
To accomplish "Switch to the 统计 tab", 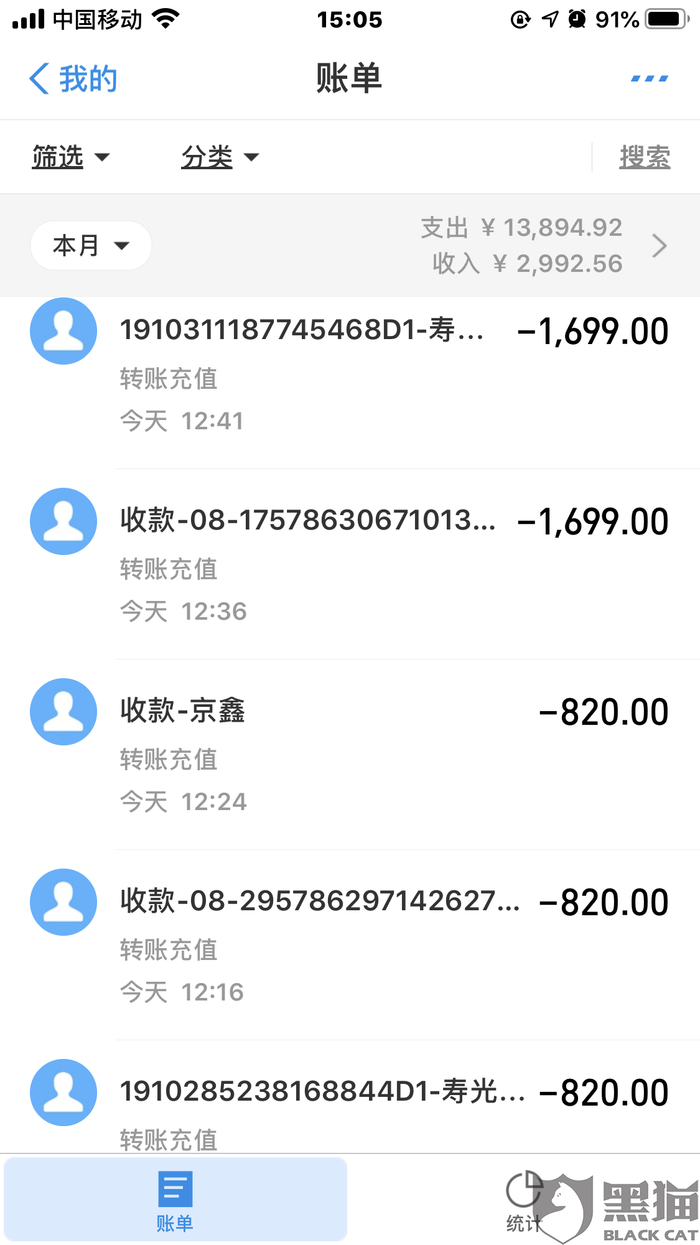I will pos(523,1200).
